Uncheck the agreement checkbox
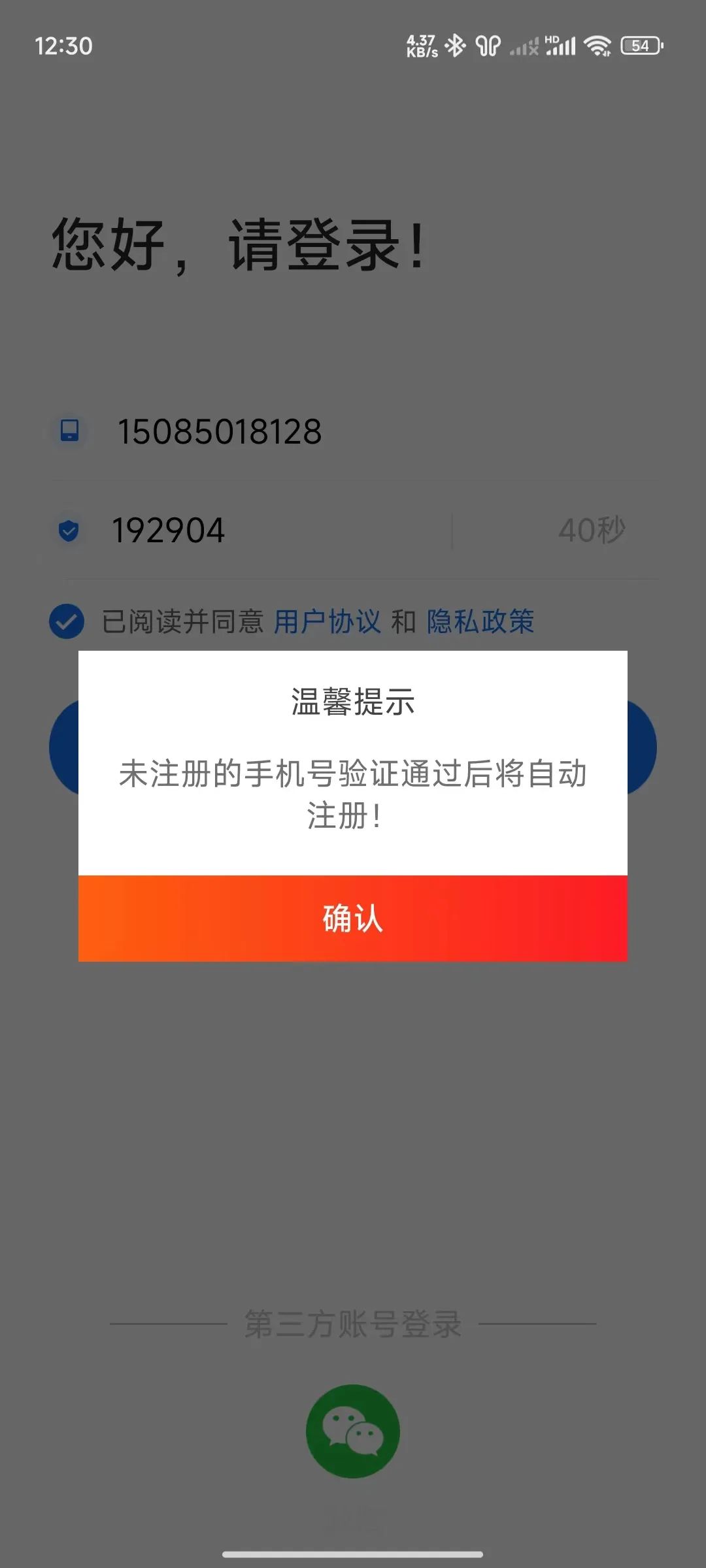 click(67, 621)
